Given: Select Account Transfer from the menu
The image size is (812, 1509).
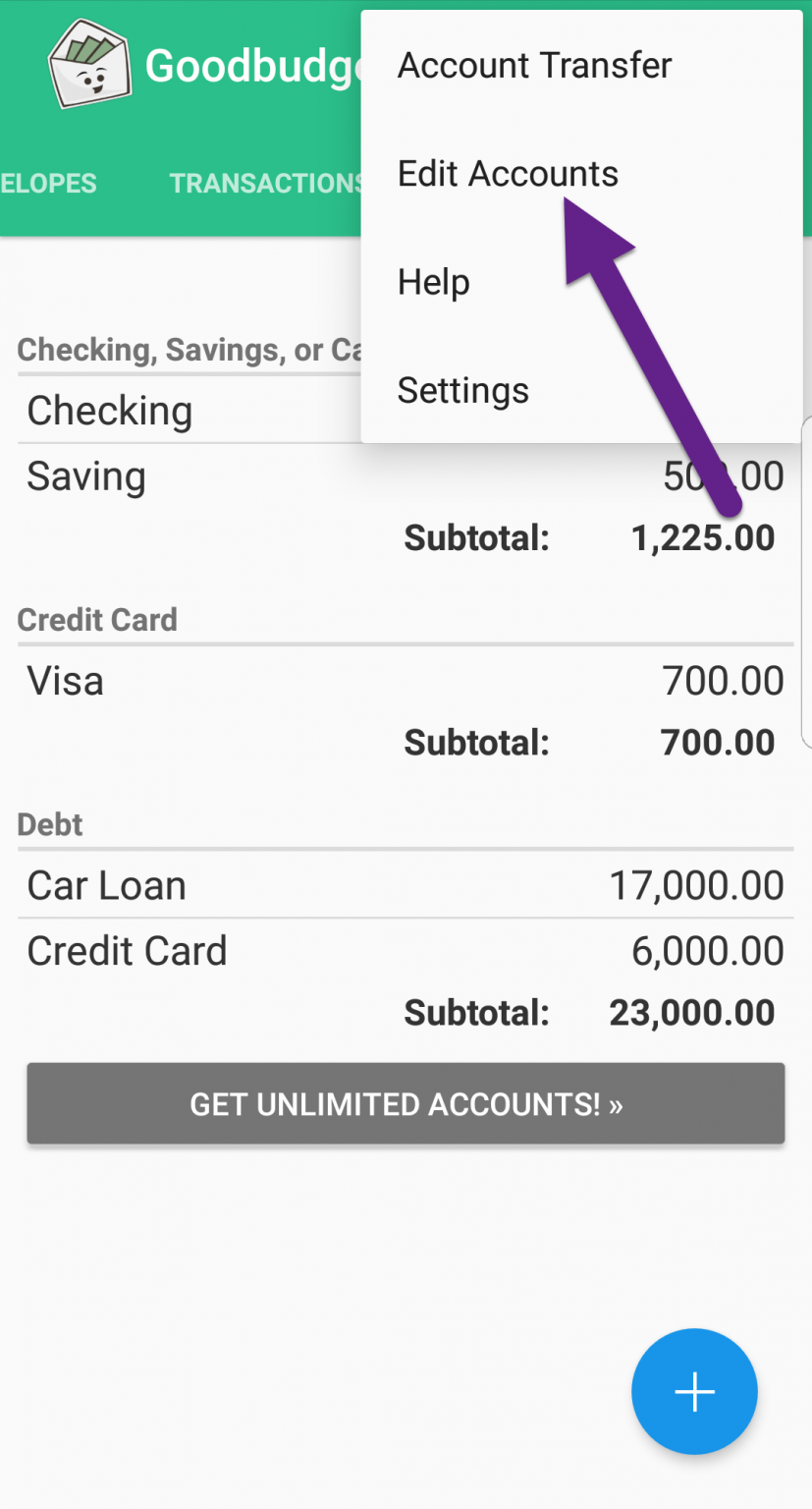Looking at the screenshot, I should pos(534,65).
